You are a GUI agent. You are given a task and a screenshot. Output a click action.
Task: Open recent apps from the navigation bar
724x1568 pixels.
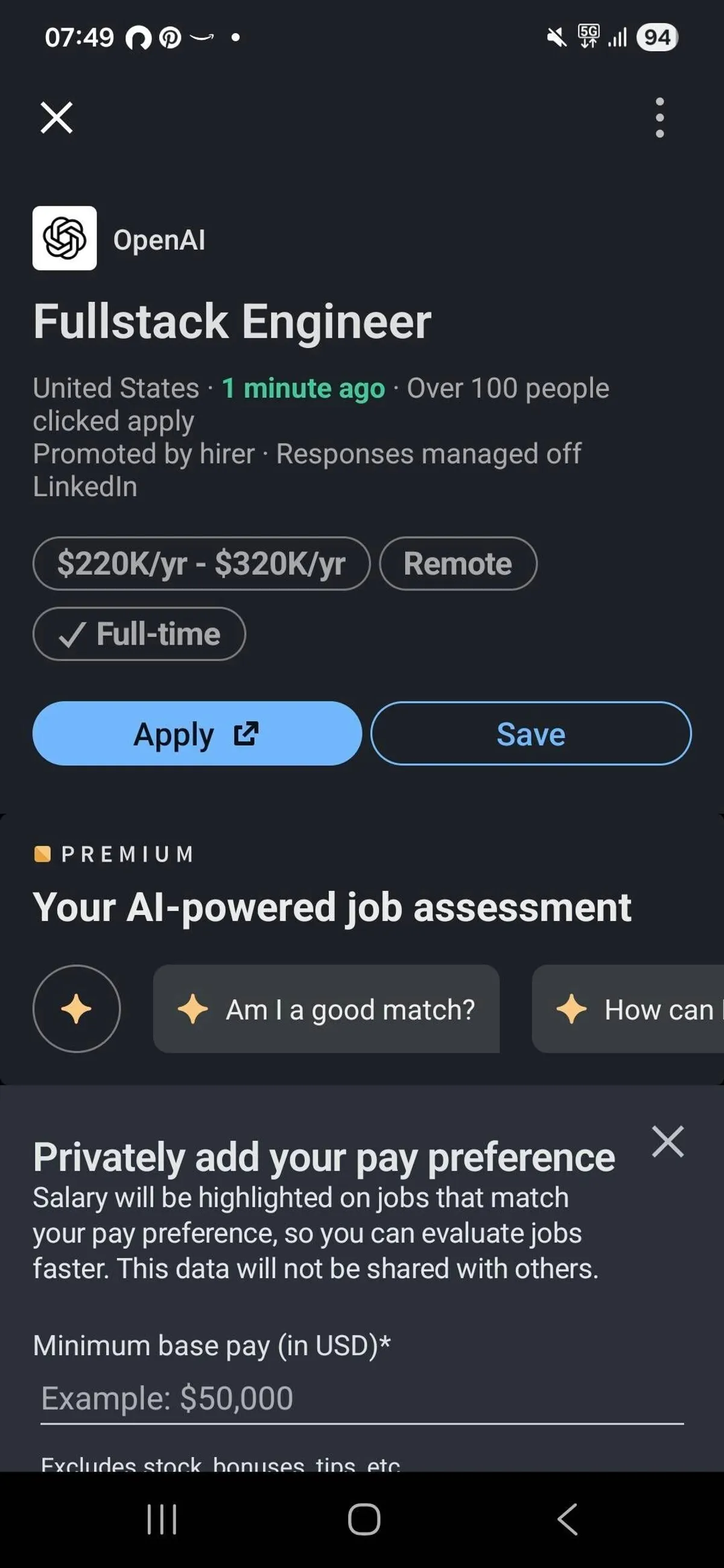(162, 1520)
